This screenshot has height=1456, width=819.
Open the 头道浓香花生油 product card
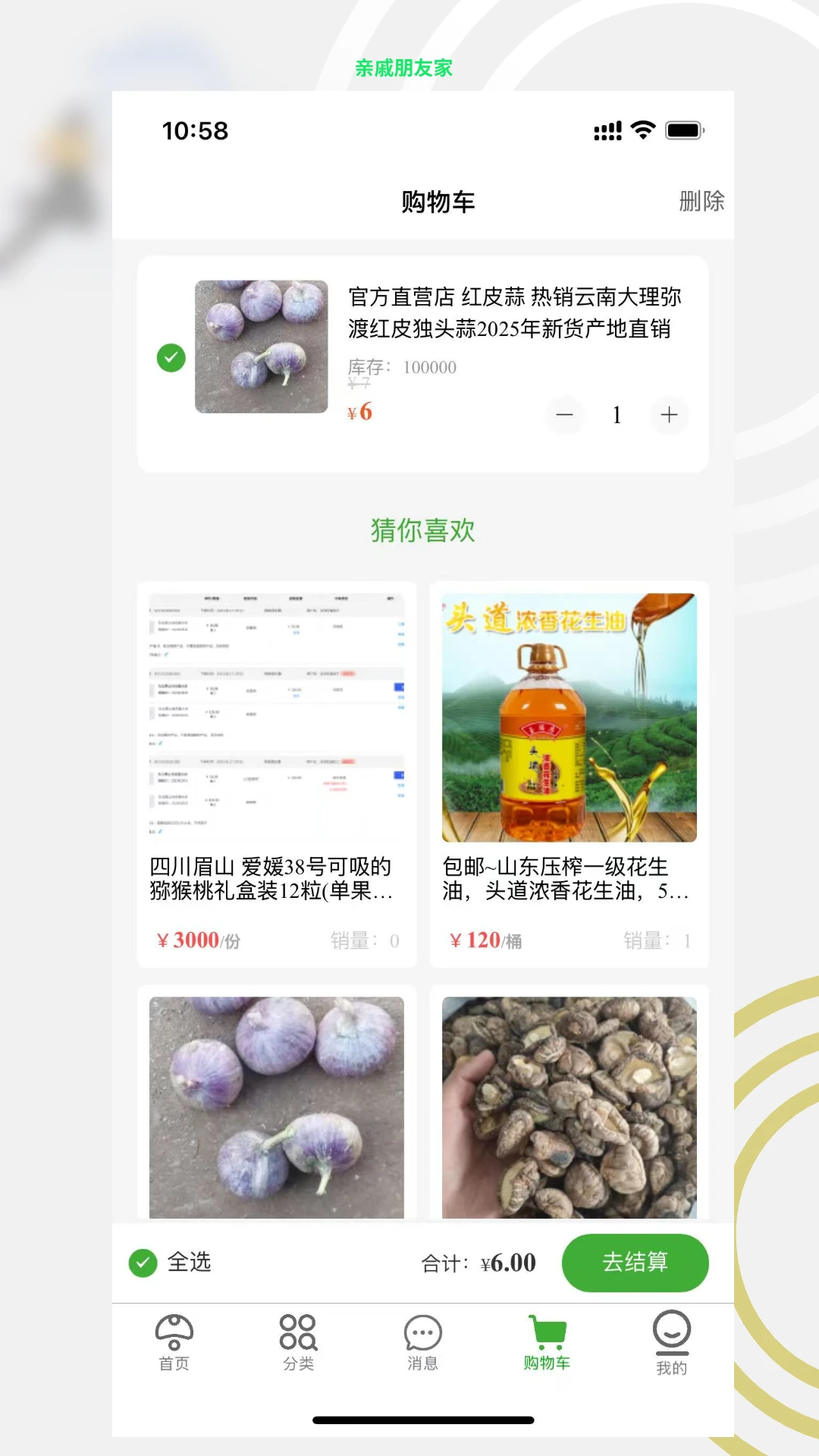point(570,774)
